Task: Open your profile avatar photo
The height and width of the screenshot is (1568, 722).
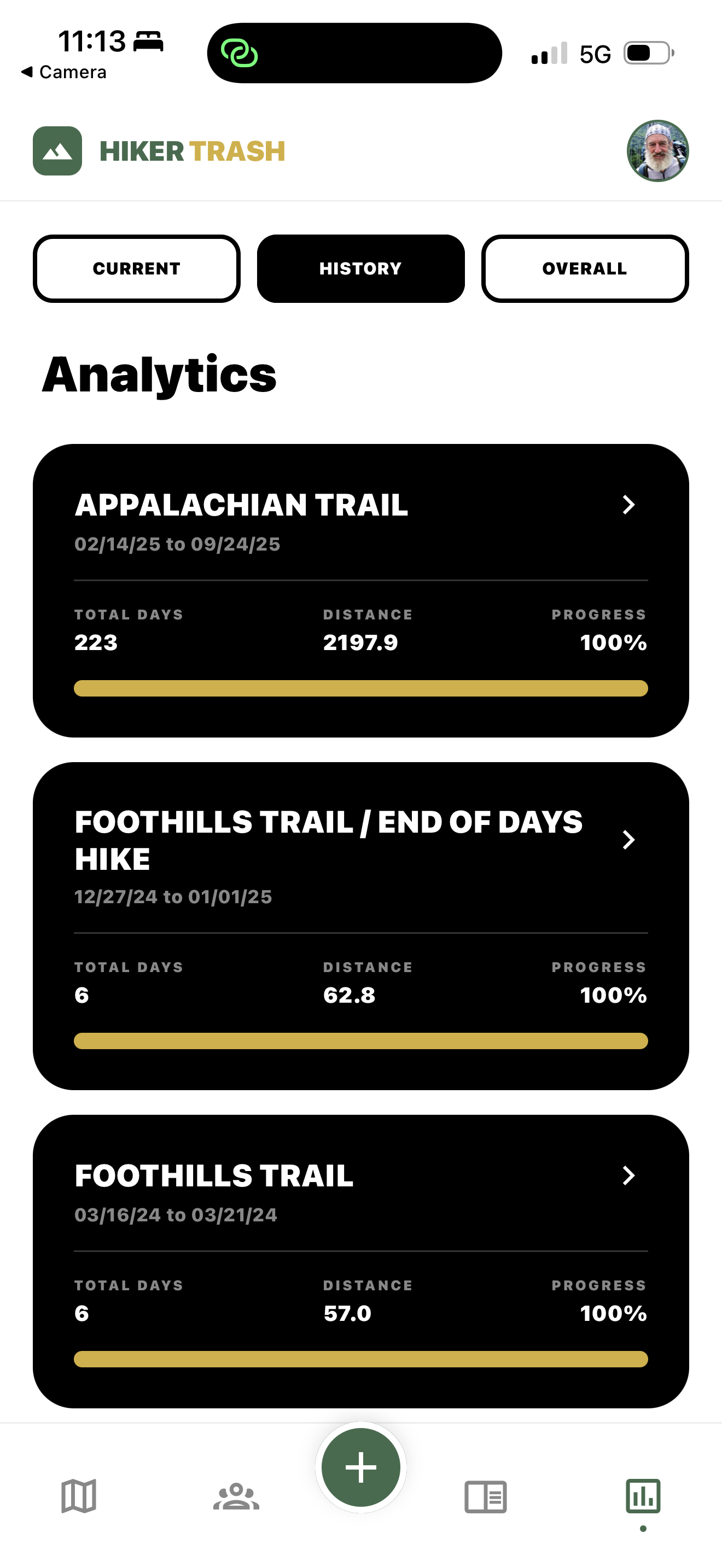Action: 658,151
